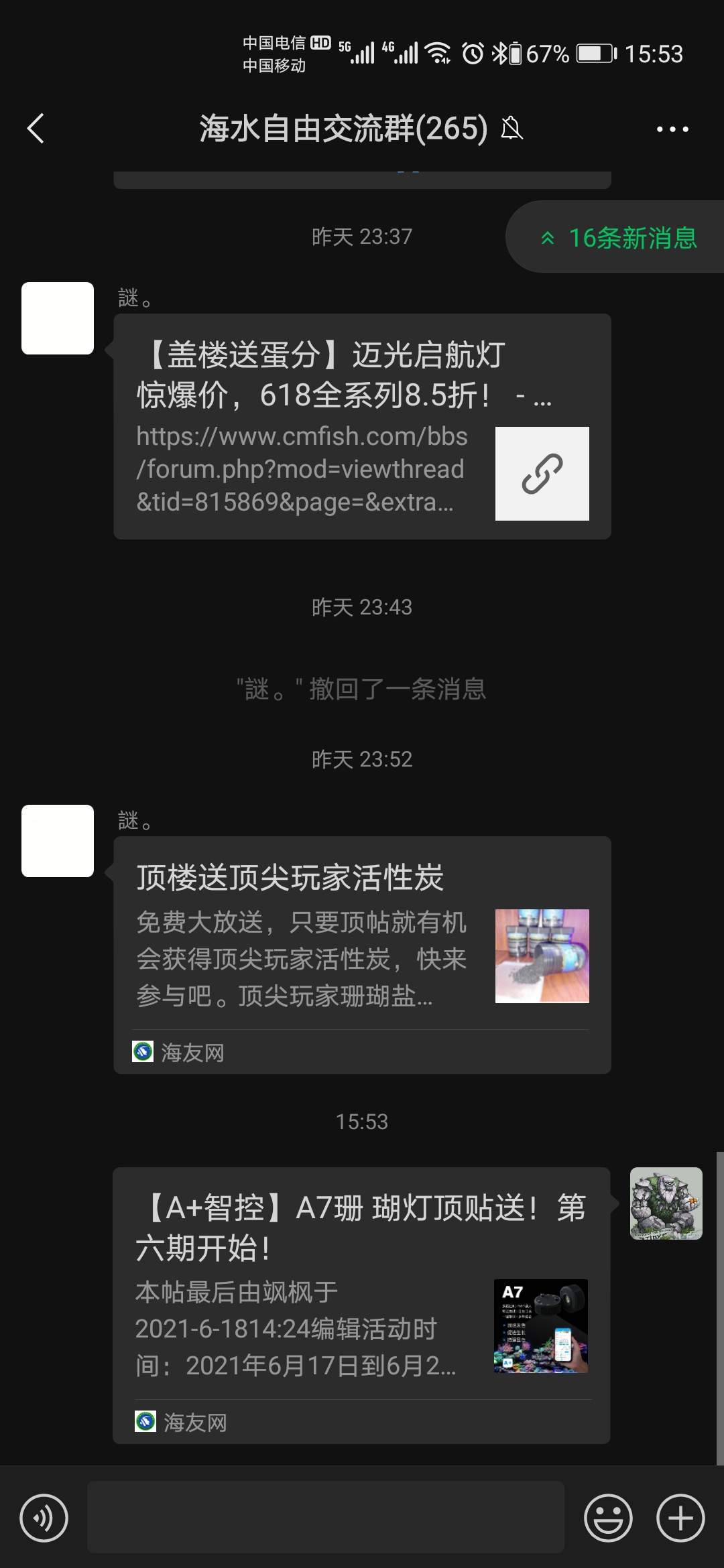
Task: Open the group chat's three-dot menu
Action: pos(672,129)
